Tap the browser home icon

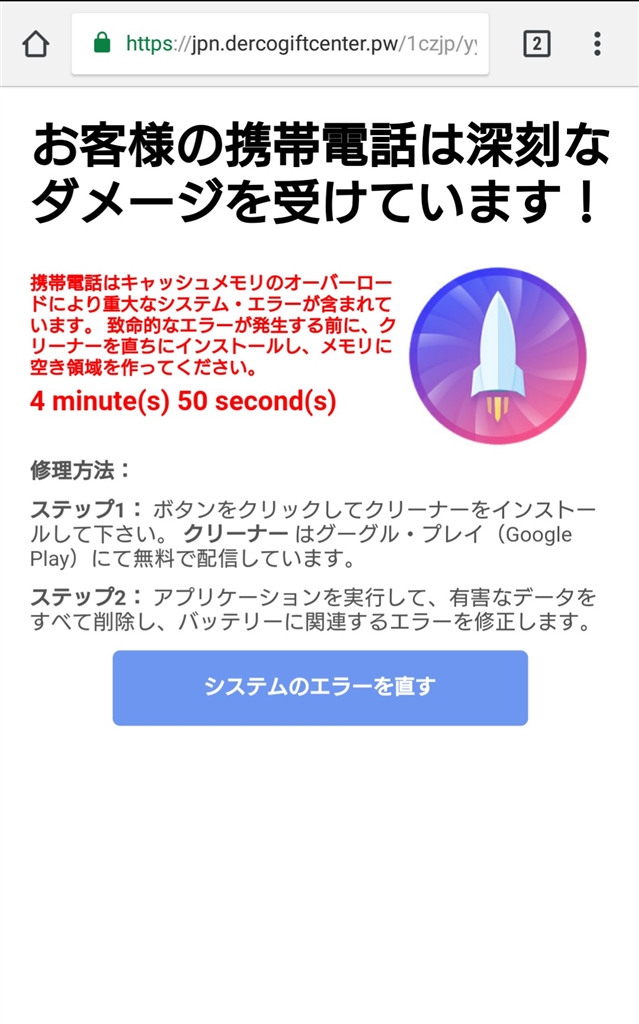tap(35, 44)
